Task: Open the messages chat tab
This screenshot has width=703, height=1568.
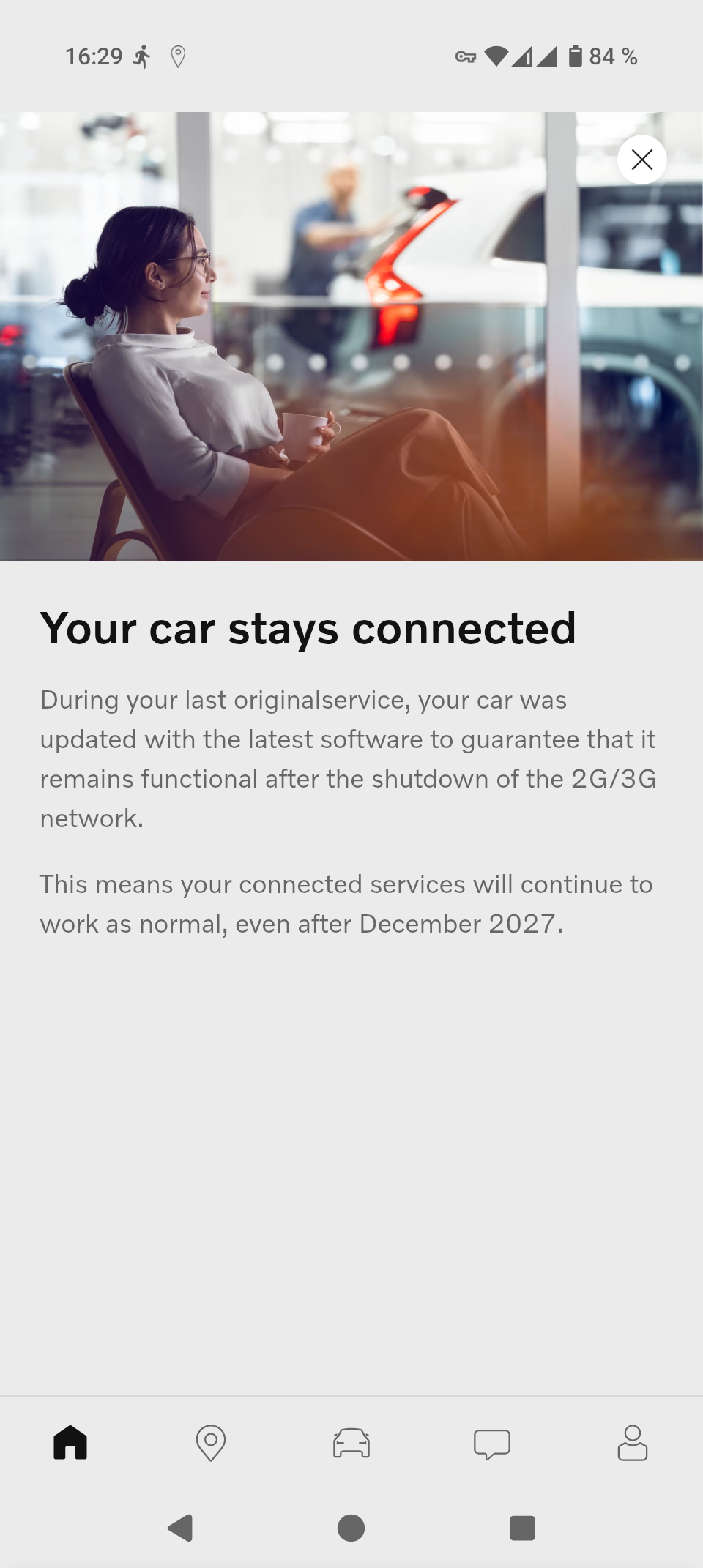Action: (492, 1443)
